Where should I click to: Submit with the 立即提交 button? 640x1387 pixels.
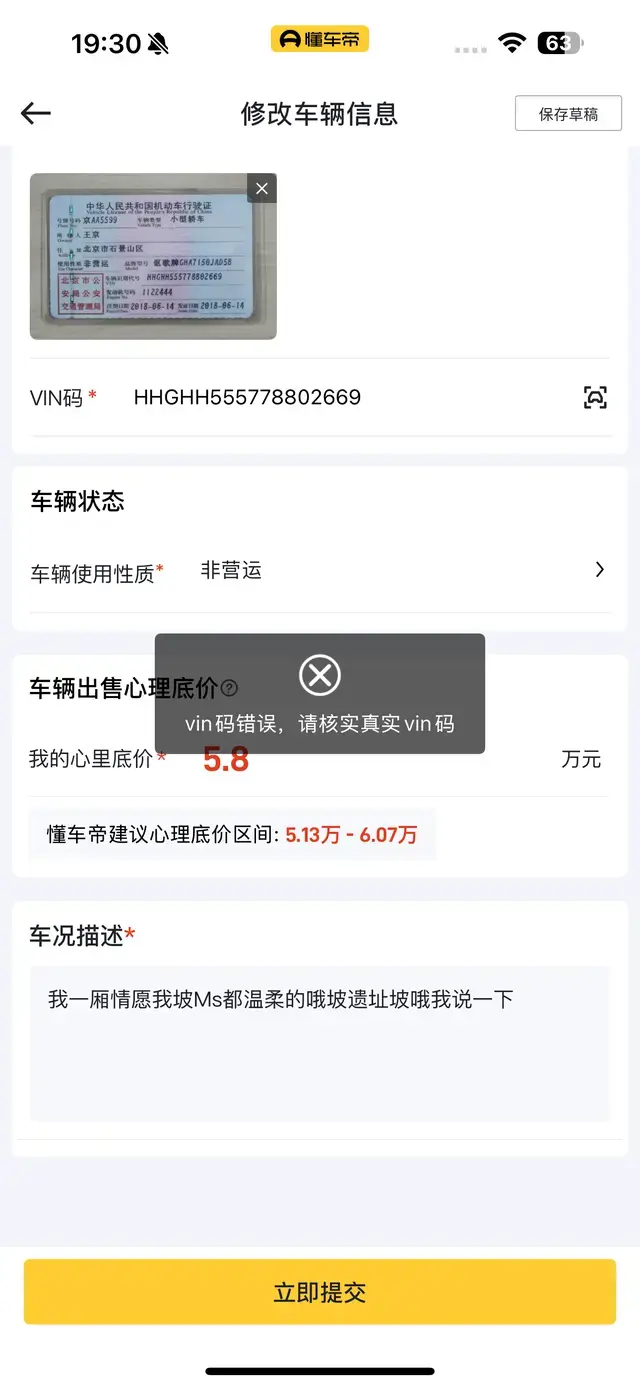pyautogui.click(x=320, y=1292)
